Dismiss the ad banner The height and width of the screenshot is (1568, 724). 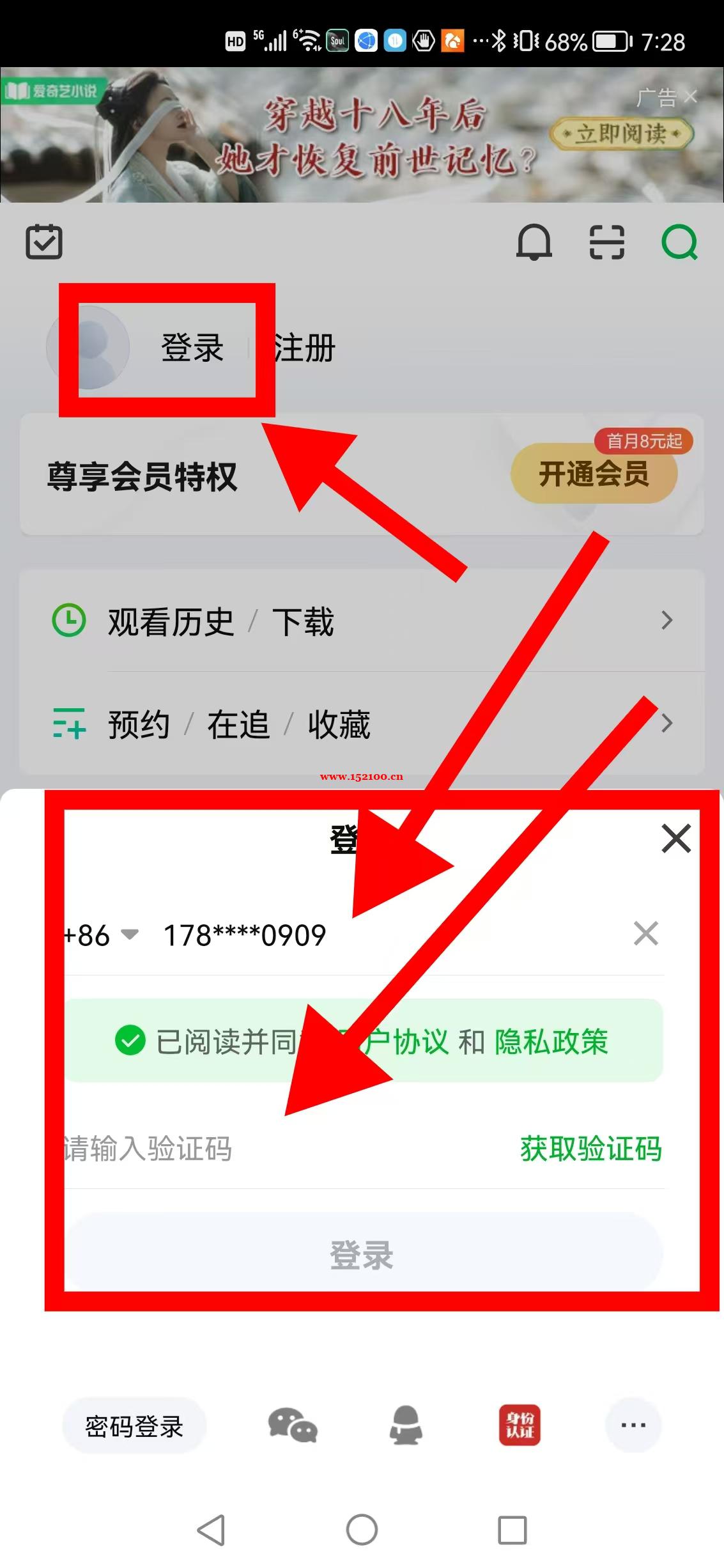point(691,97)
